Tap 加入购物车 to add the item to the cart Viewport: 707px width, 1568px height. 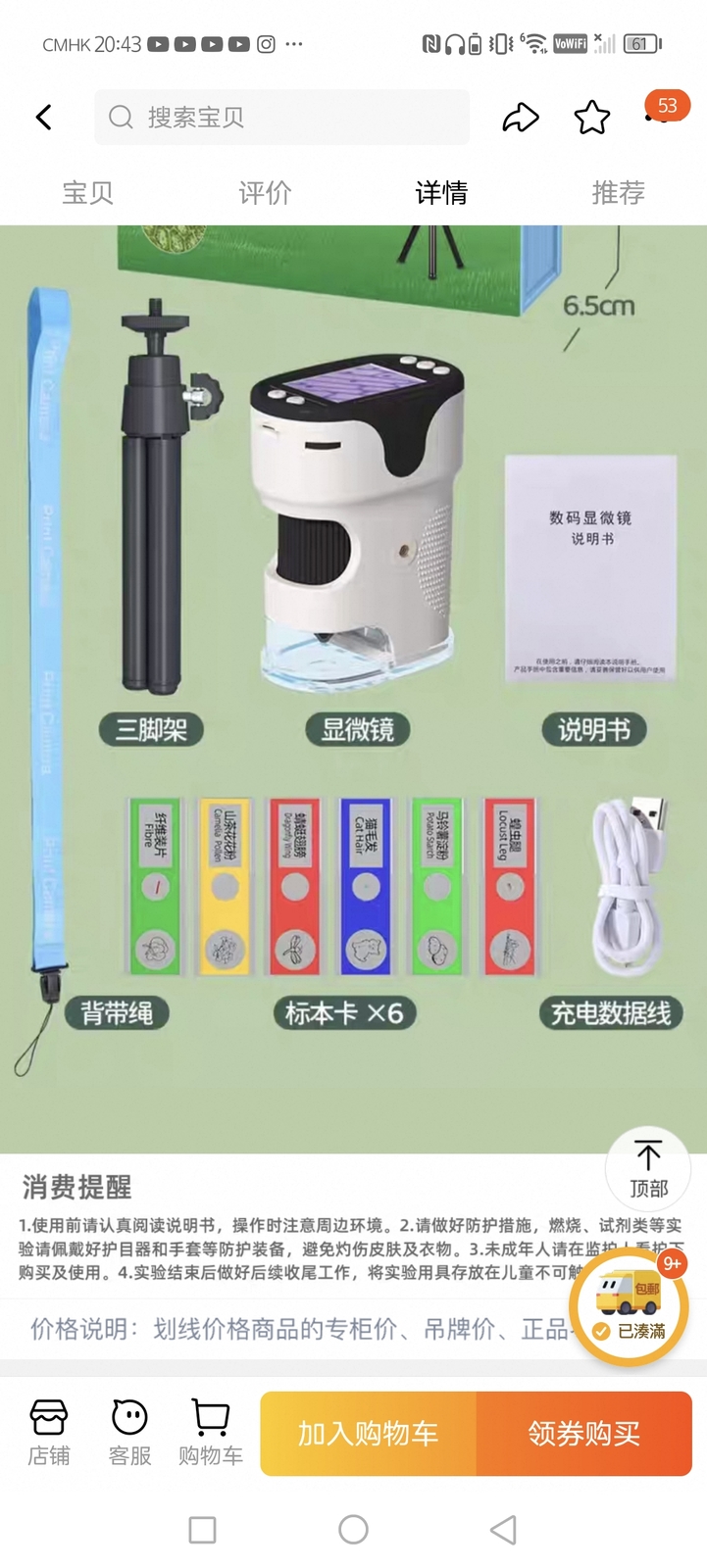tap(369, 1434)
